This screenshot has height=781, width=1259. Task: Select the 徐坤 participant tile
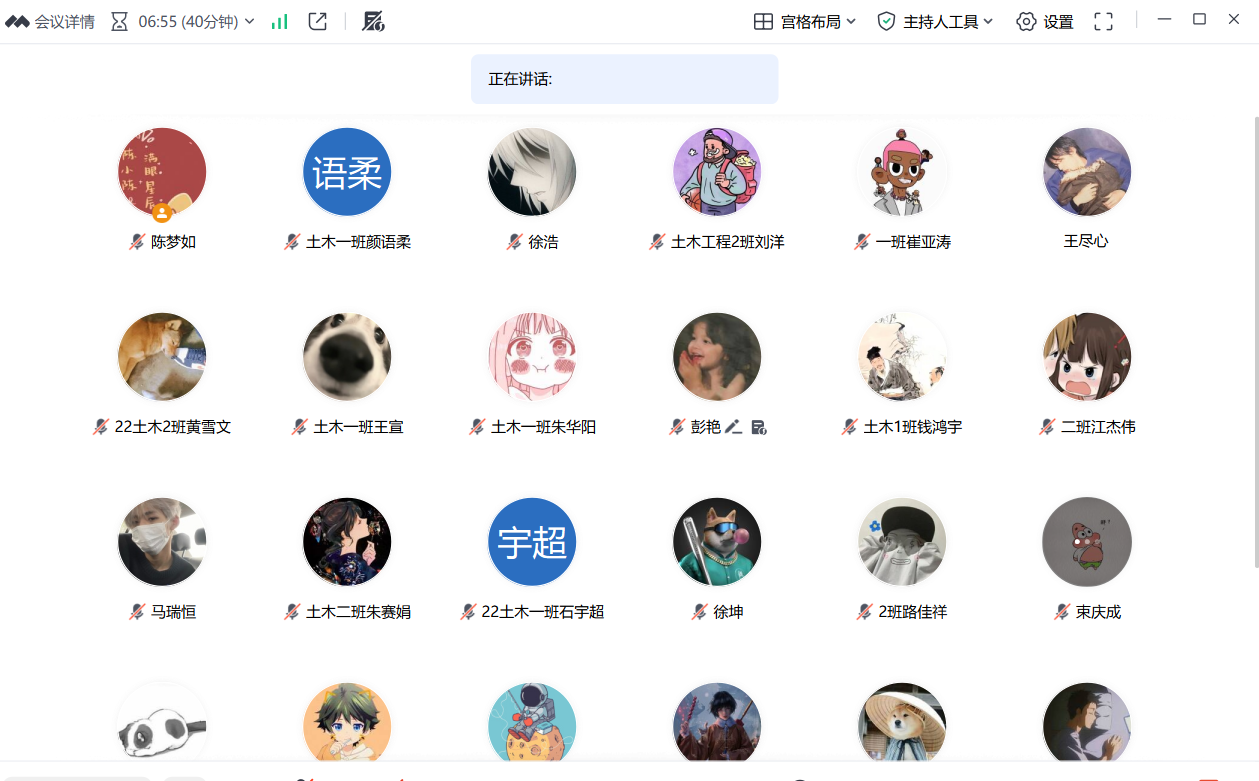[x=717, y=542]
